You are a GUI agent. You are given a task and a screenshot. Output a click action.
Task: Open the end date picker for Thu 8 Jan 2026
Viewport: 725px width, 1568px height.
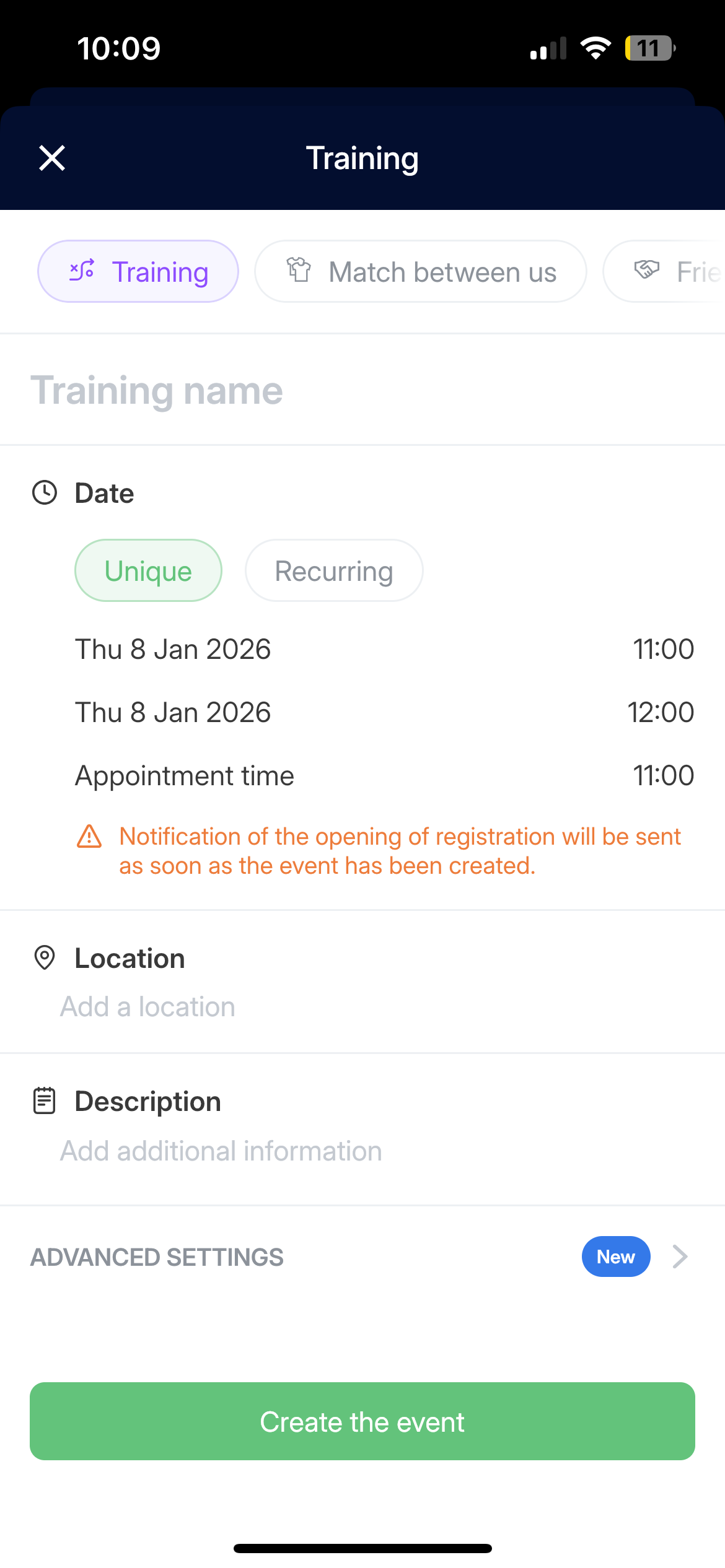click(x=172, y=712)
